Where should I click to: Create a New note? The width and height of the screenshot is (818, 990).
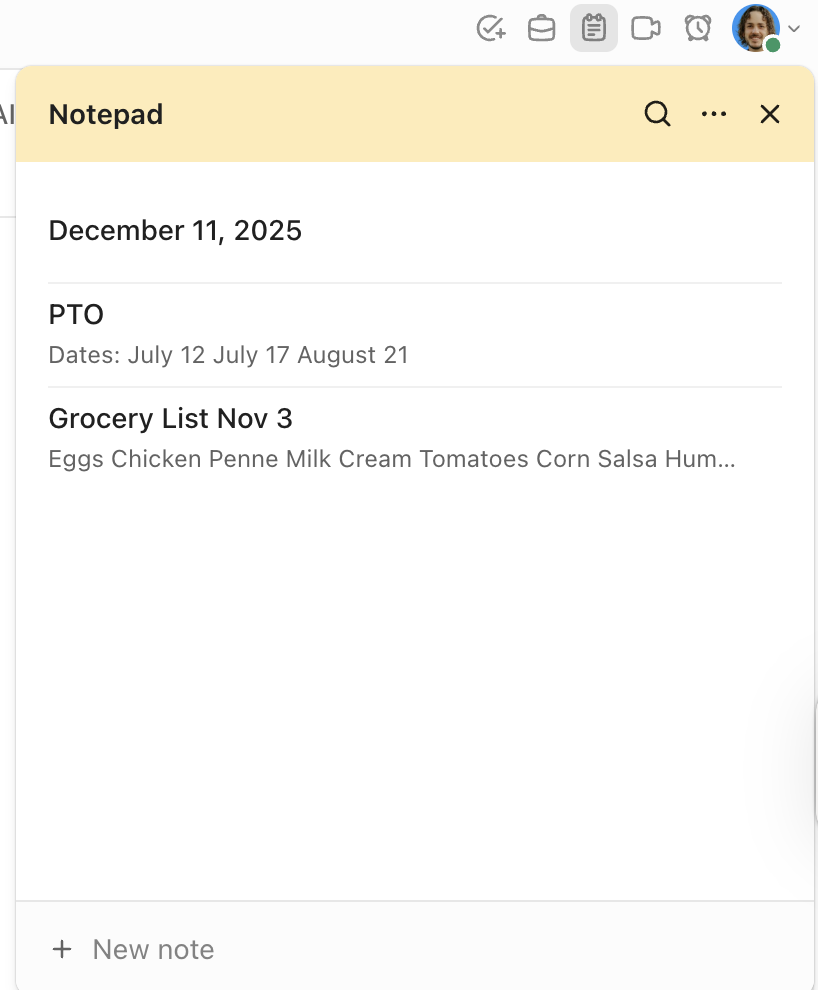pyautogui.click(x=152, y=948)
